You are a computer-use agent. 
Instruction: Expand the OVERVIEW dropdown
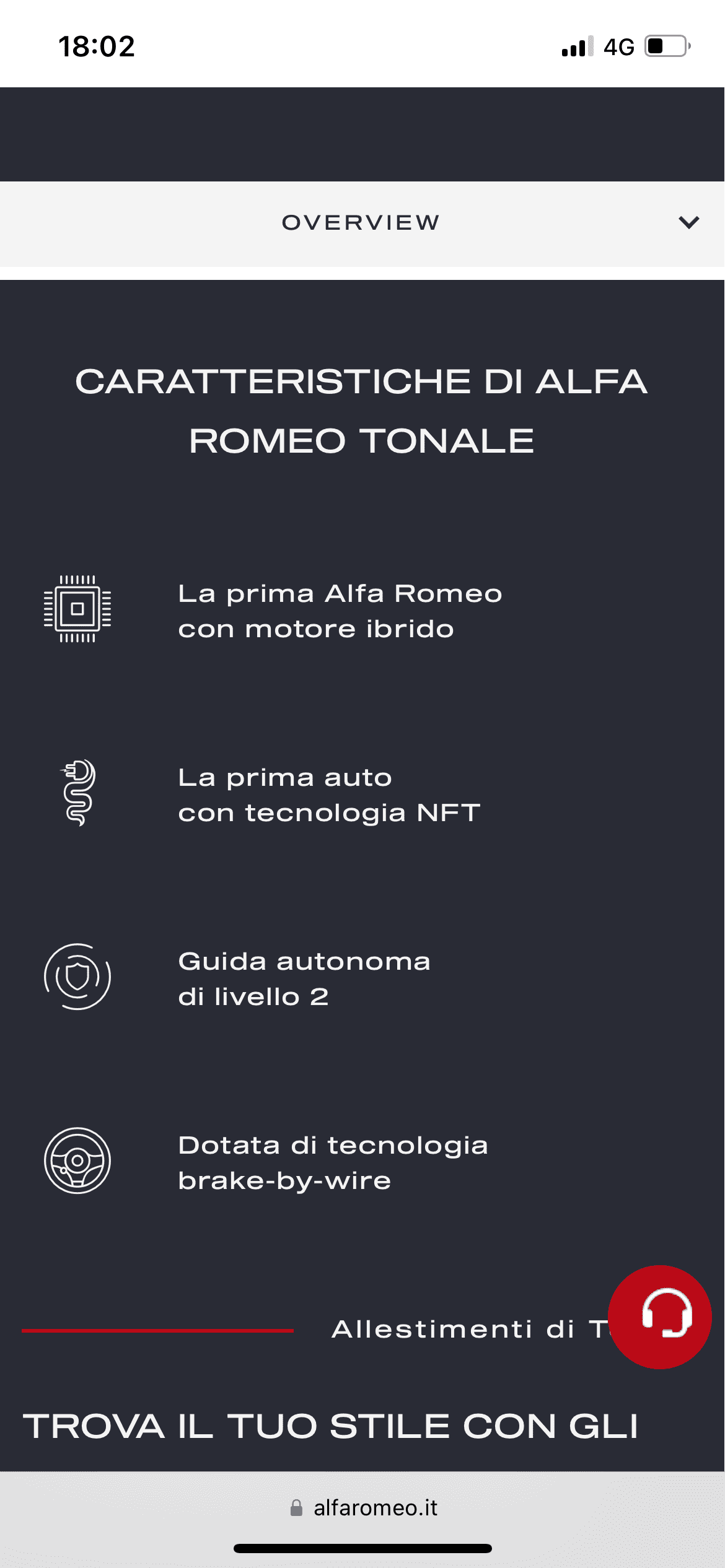(x=362, y=224)
